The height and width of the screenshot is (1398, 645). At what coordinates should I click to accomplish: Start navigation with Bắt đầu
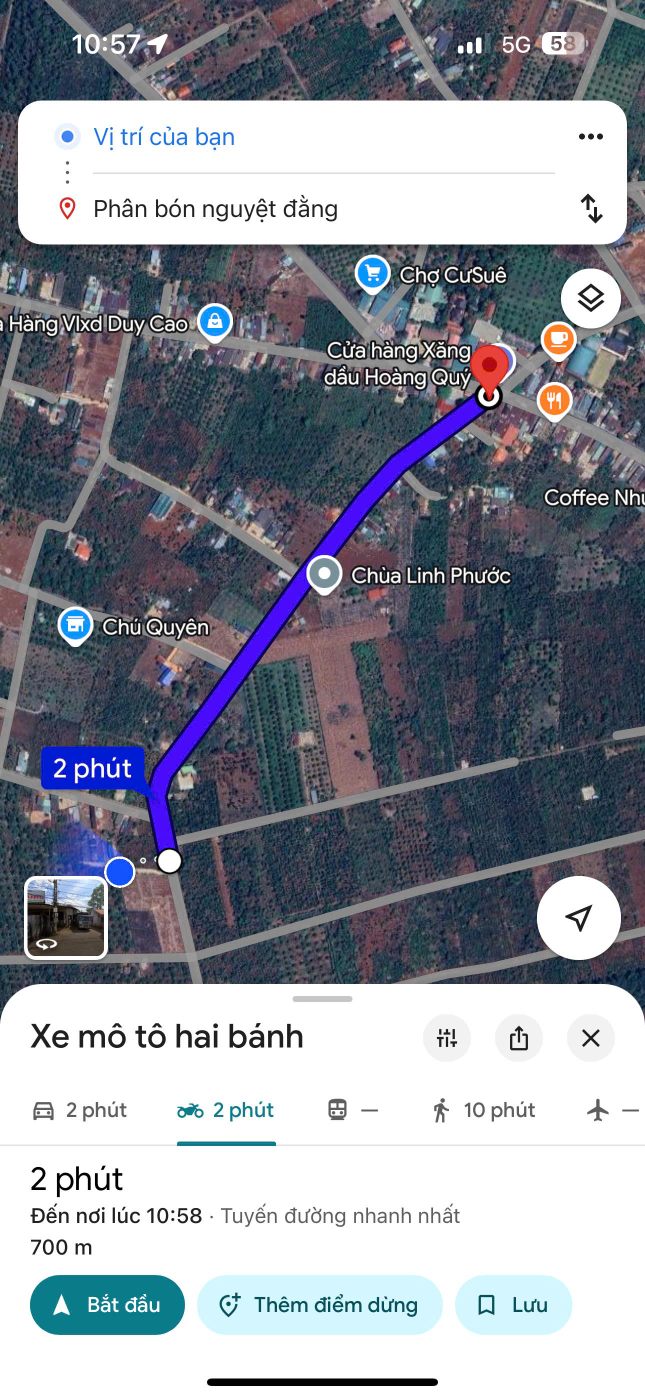tap(107, 1305)
